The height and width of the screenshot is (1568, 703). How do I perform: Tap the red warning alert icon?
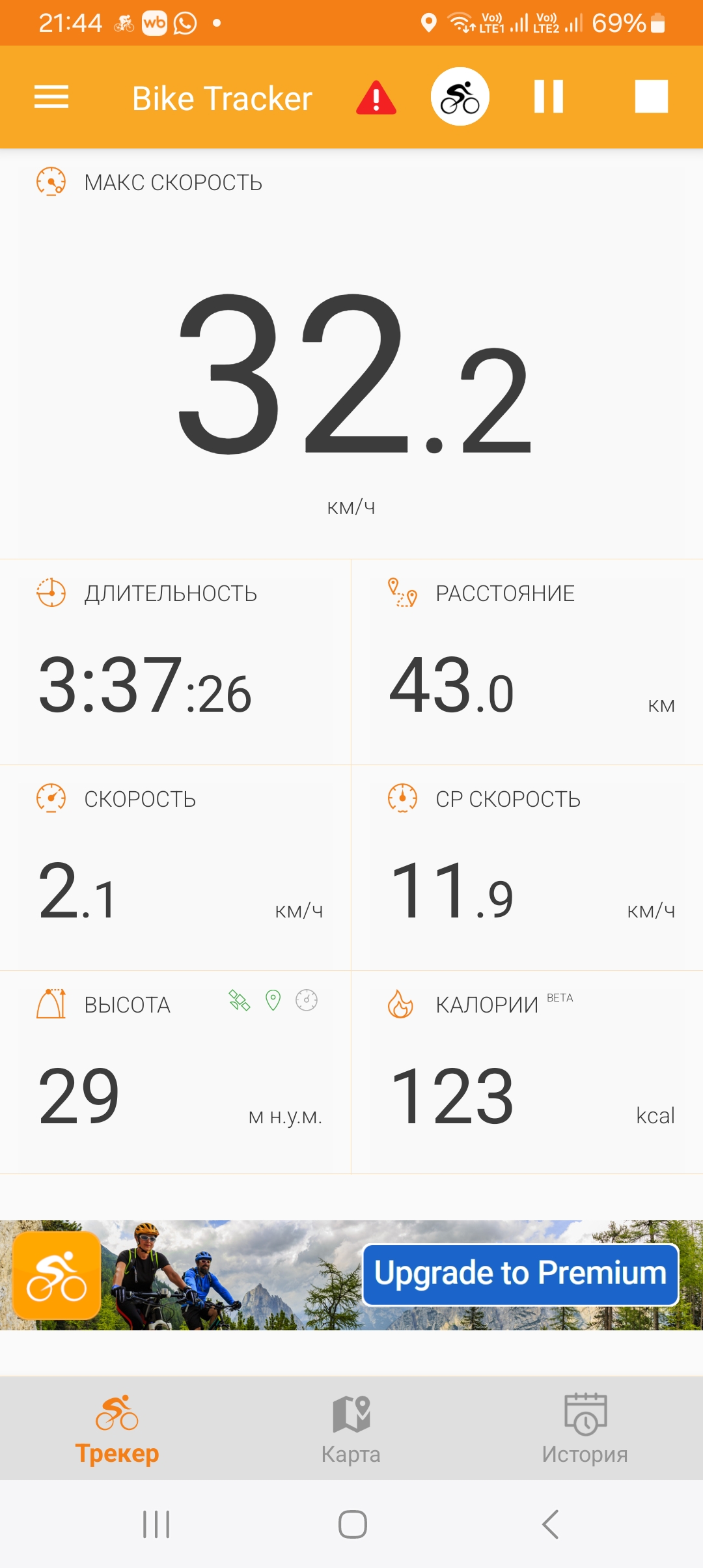tap(376, 98)
